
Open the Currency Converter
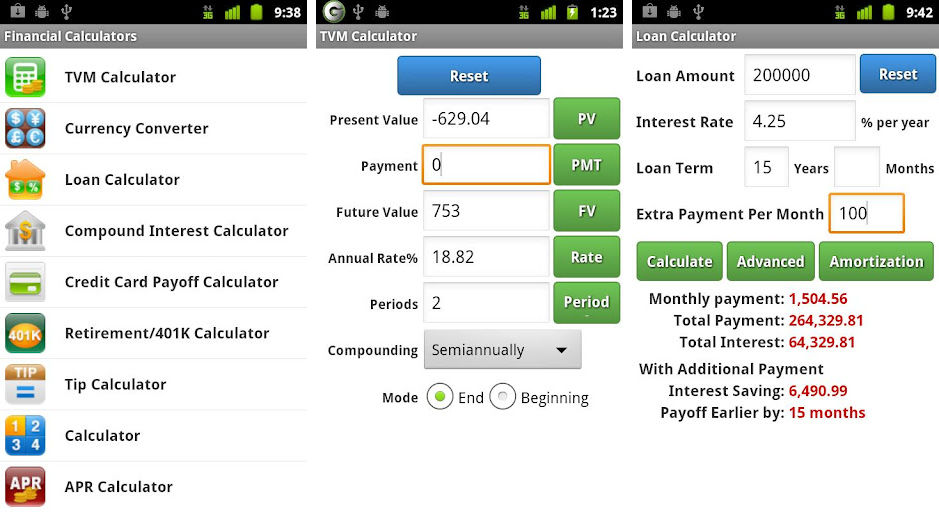click(x=153, y=128)
